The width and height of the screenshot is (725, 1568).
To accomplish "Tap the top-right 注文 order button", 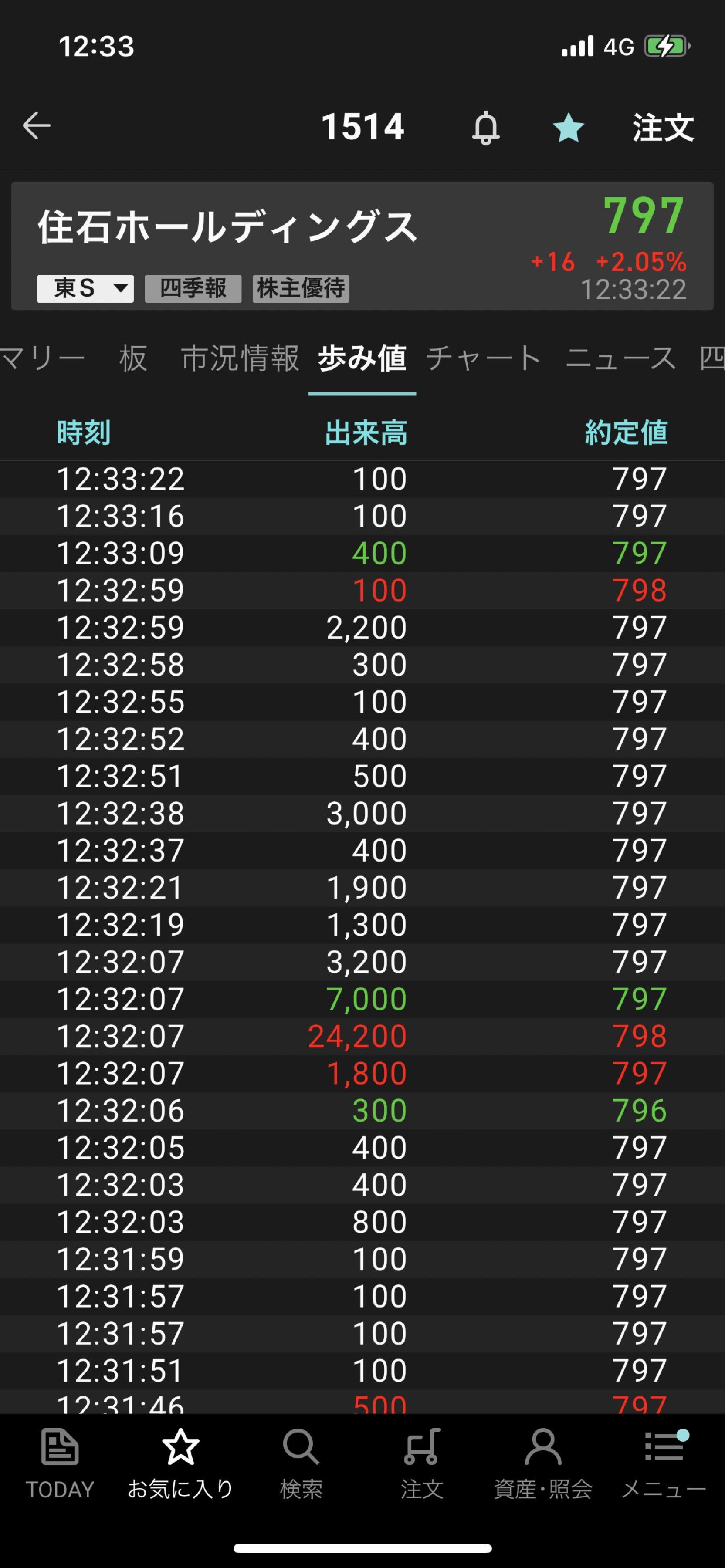I will [663, 127].
